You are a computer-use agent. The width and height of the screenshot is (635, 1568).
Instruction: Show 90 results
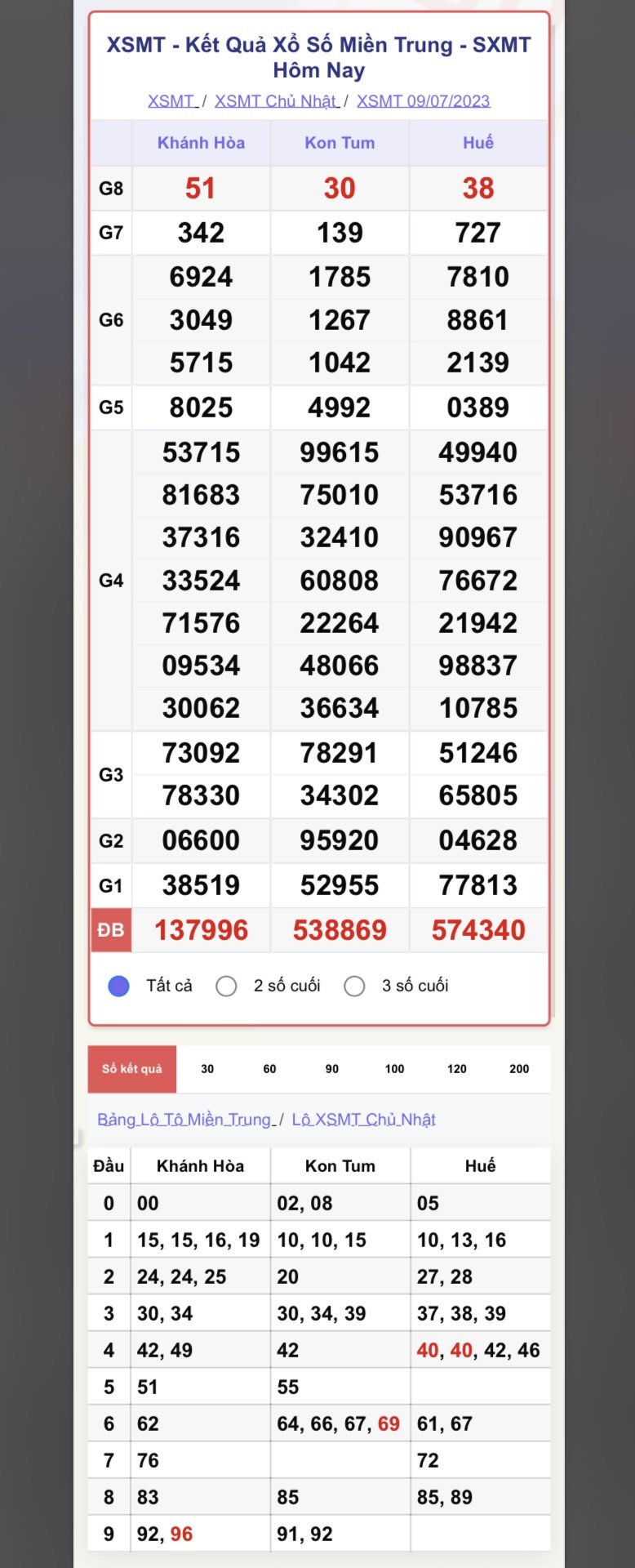pyautogui.click(x=332, y=1069)
